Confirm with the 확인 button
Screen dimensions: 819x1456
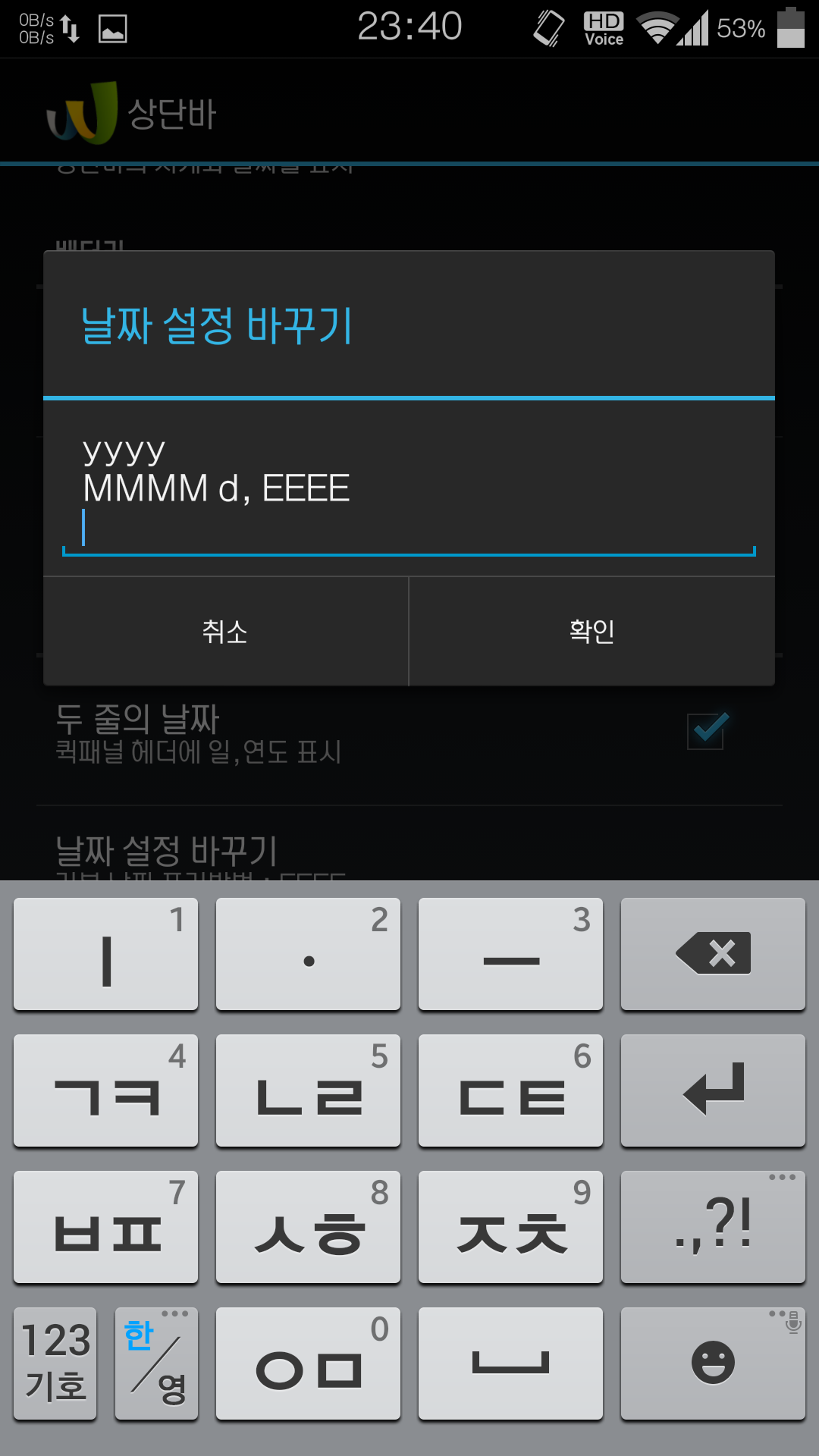click(x=591, y=631)
